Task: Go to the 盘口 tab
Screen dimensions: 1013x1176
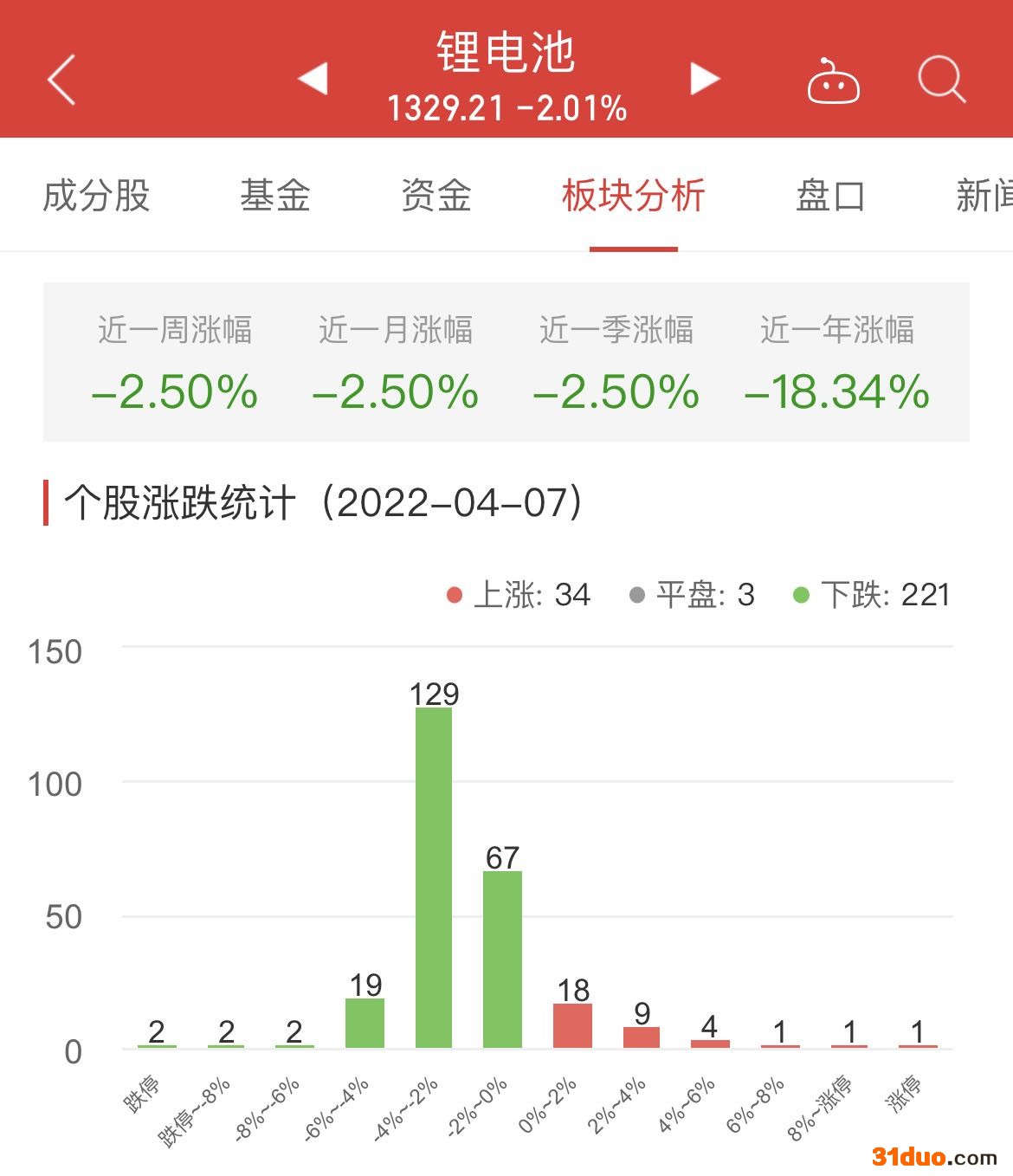Action: (x=830, y=196)
